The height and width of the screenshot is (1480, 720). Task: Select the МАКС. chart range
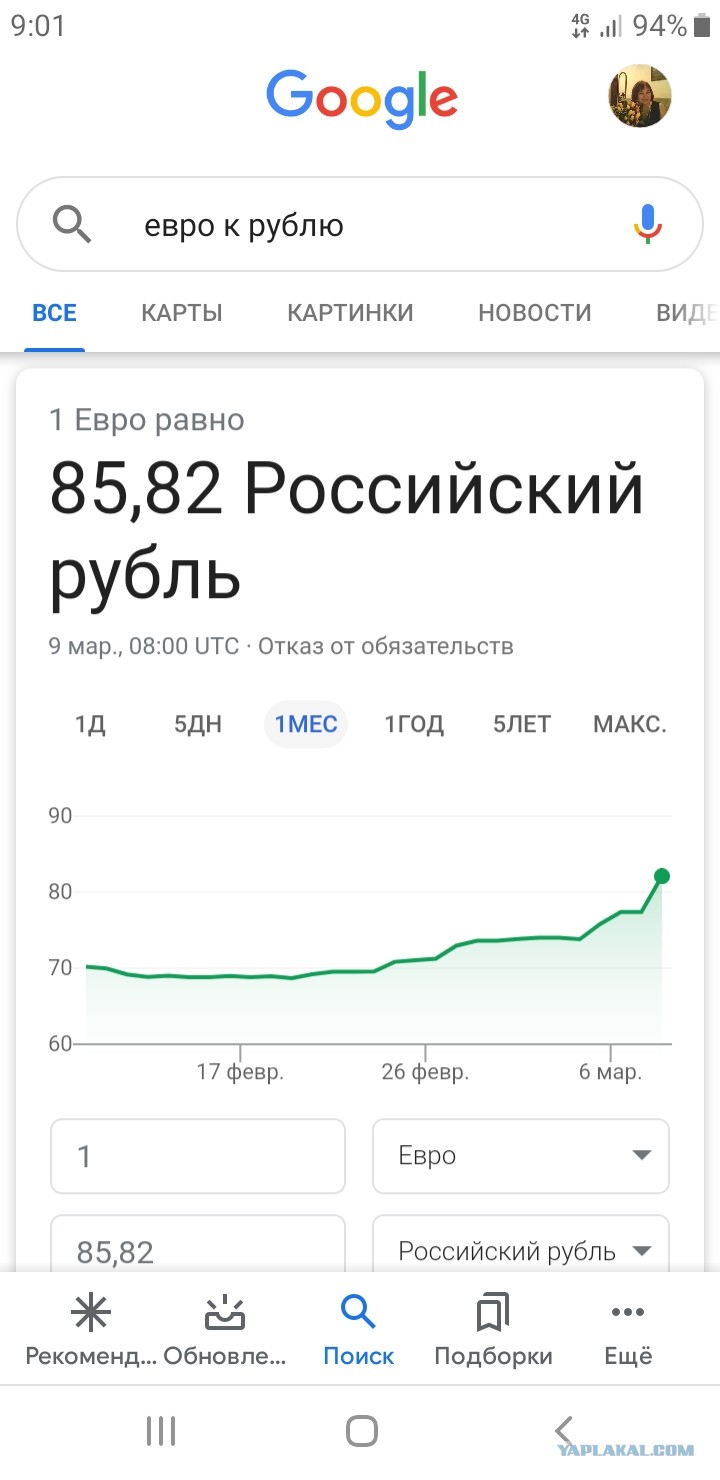(630, 724)
